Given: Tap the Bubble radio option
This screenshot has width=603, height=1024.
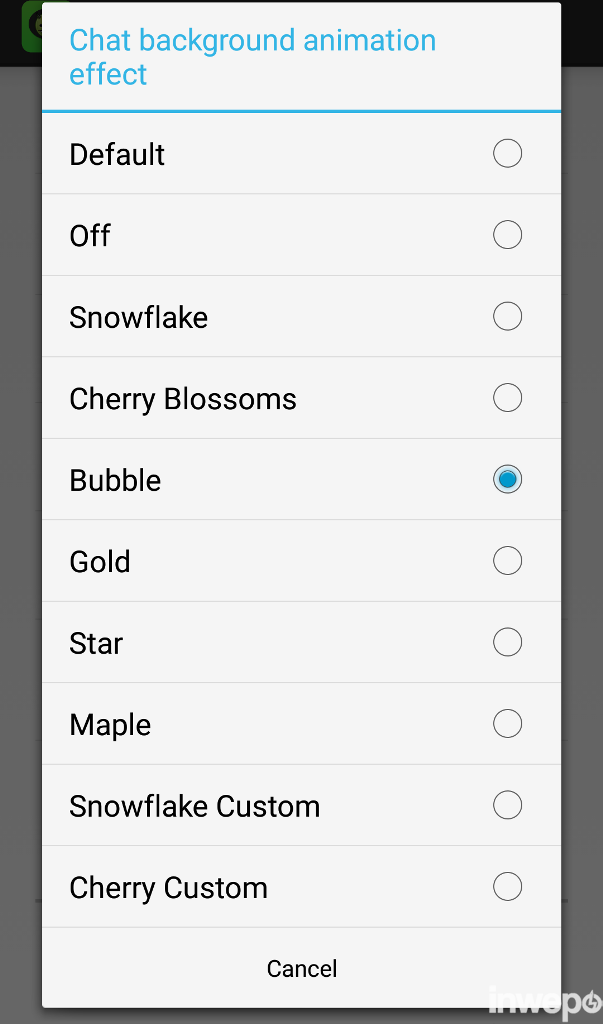Looking at the screenshot, I should tap(507, 480).
